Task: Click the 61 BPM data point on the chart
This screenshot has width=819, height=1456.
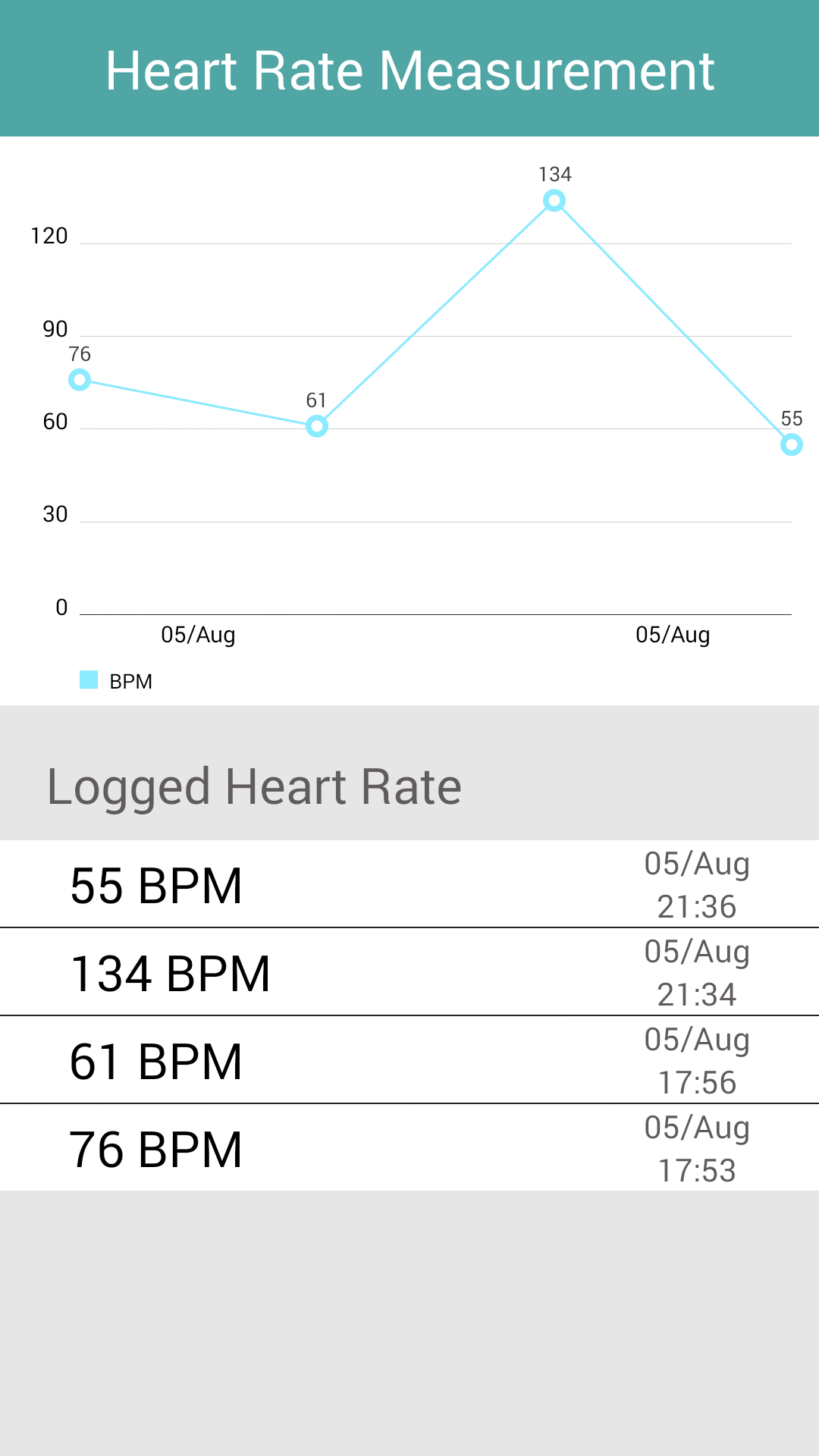Action: point(316,425)
